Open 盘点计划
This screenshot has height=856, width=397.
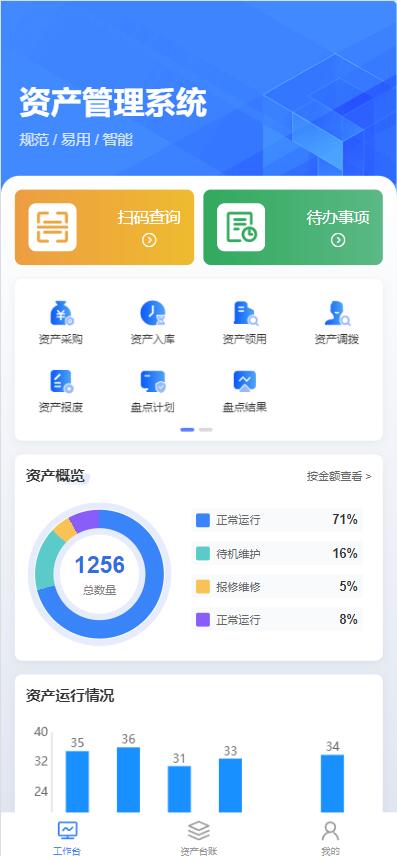153,391
